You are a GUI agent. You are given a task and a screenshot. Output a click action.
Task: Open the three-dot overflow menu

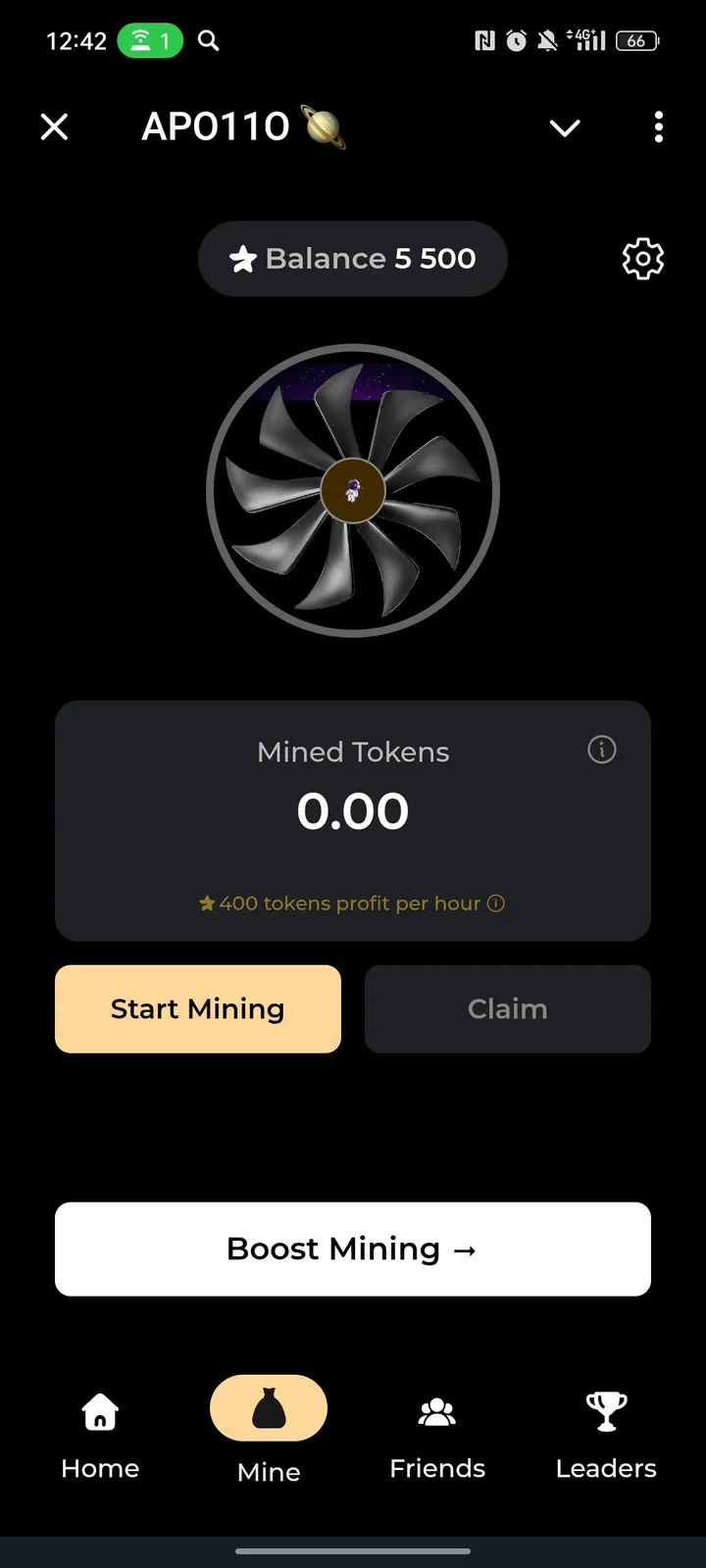click(658, 126)
